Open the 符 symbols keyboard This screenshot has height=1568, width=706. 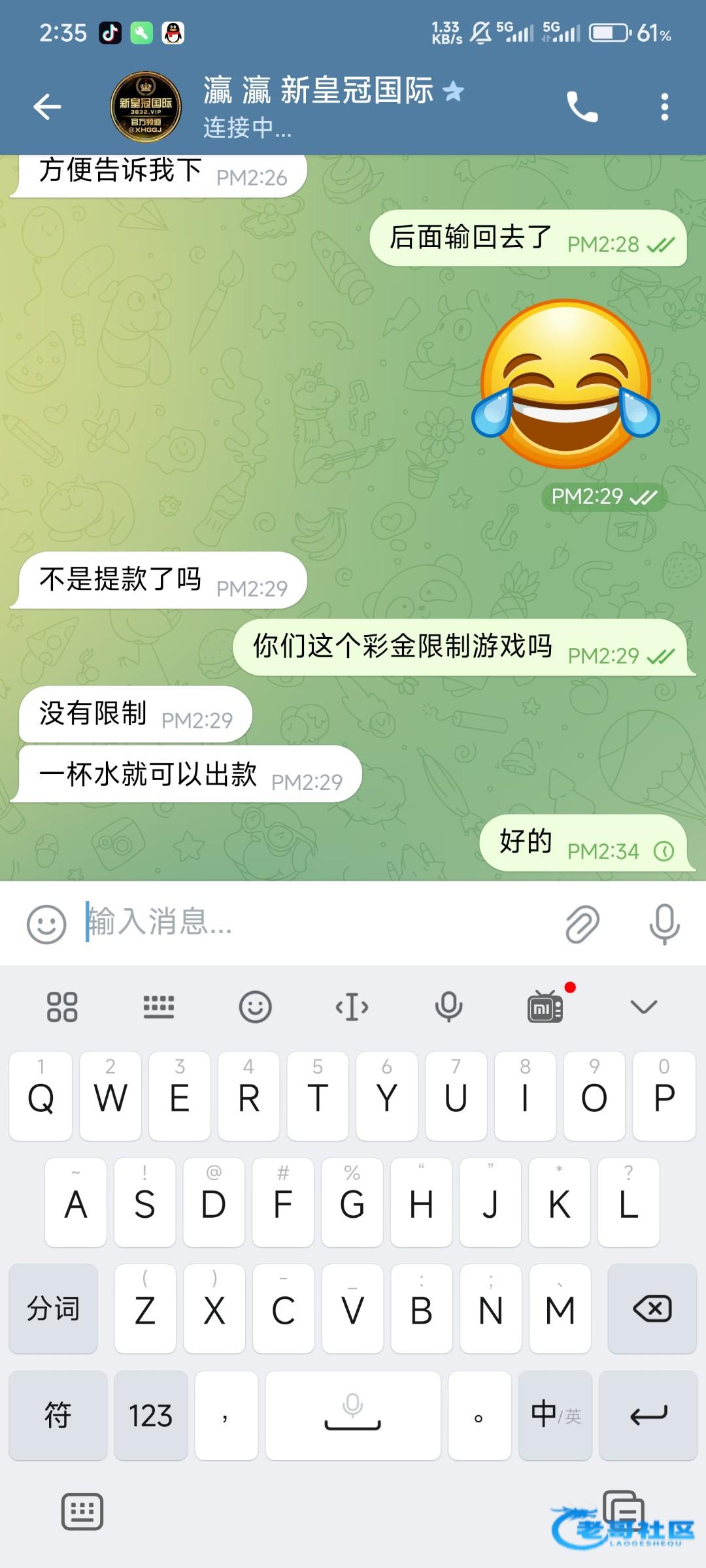pos(58,1415)
